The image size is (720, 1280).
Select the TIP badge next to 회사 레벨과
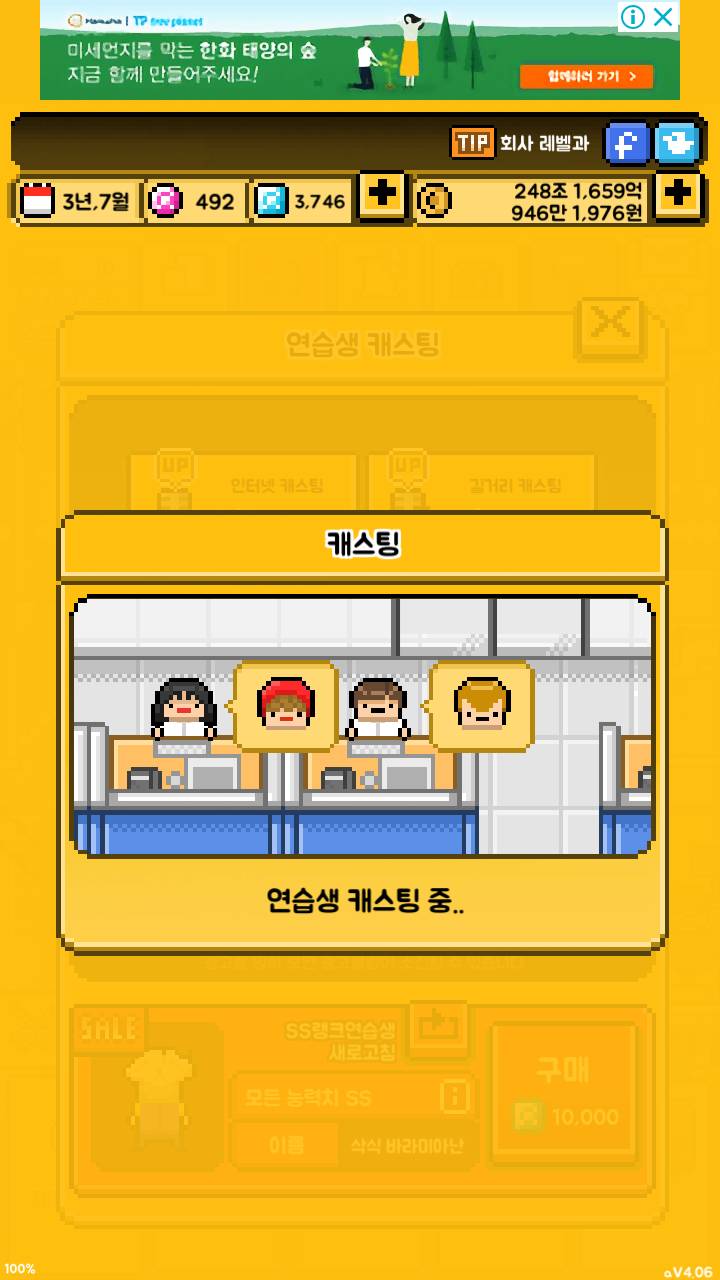click(x=473, y=143)
